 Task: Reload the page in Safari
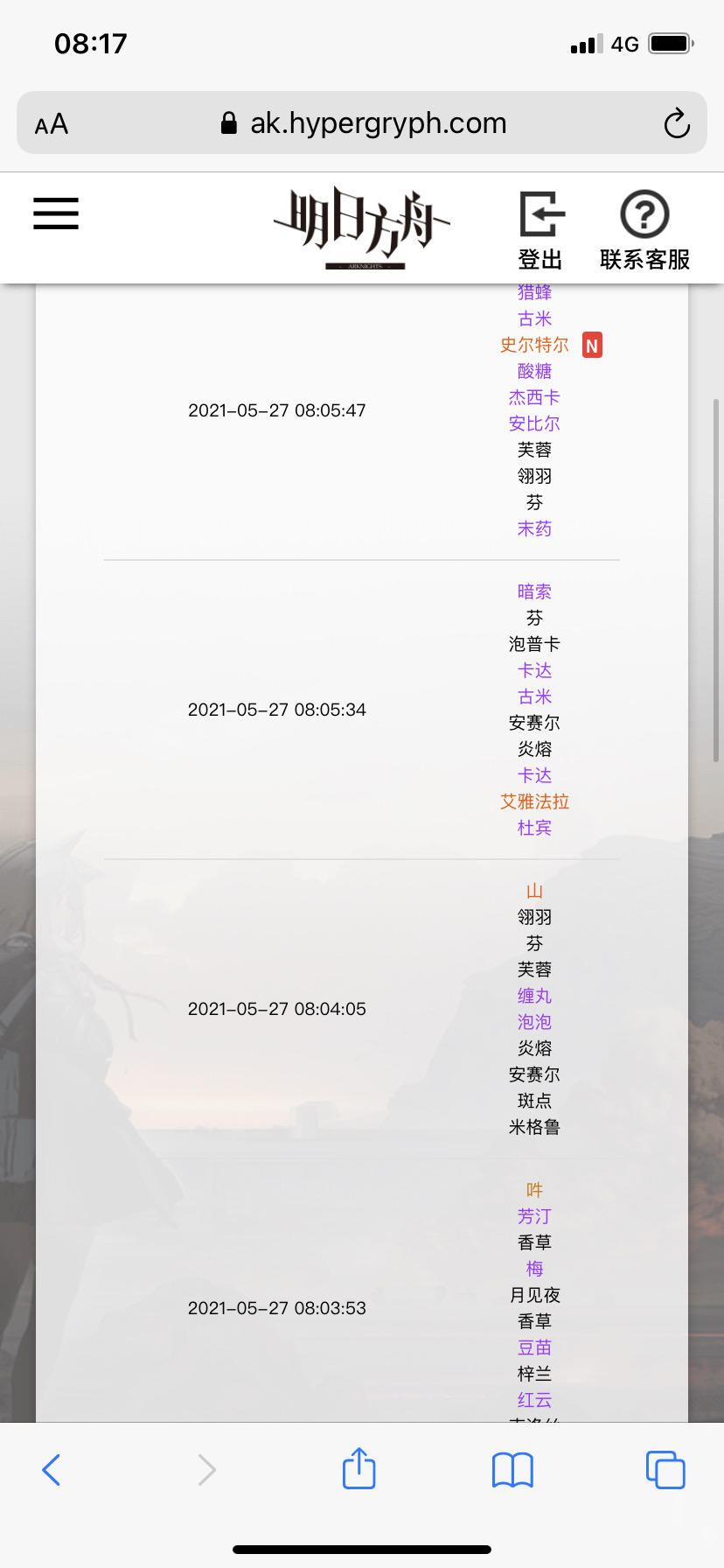click(x=676, y=123)
